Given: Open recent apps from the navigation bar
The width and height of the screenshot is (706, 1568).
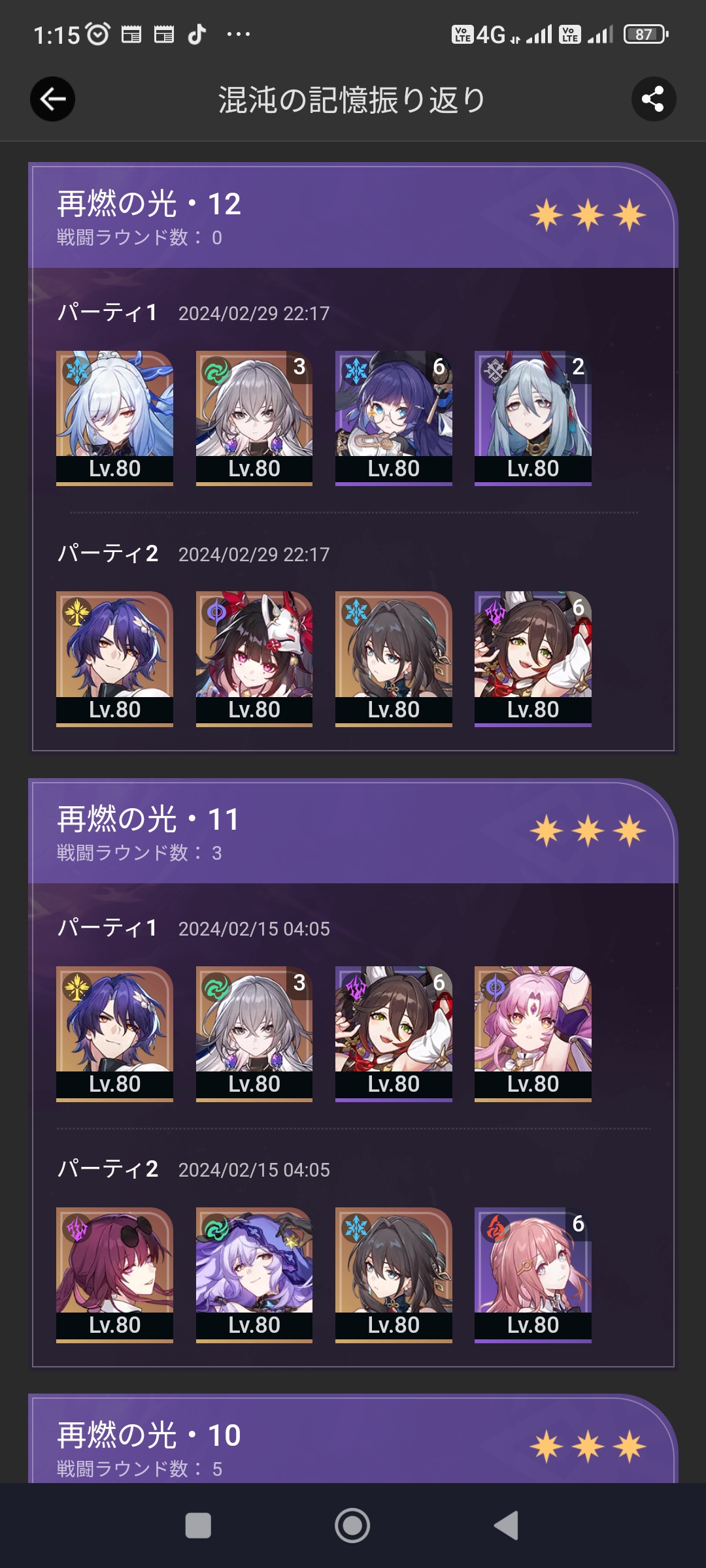Looking at the screenshot, I should point(198,1526).
